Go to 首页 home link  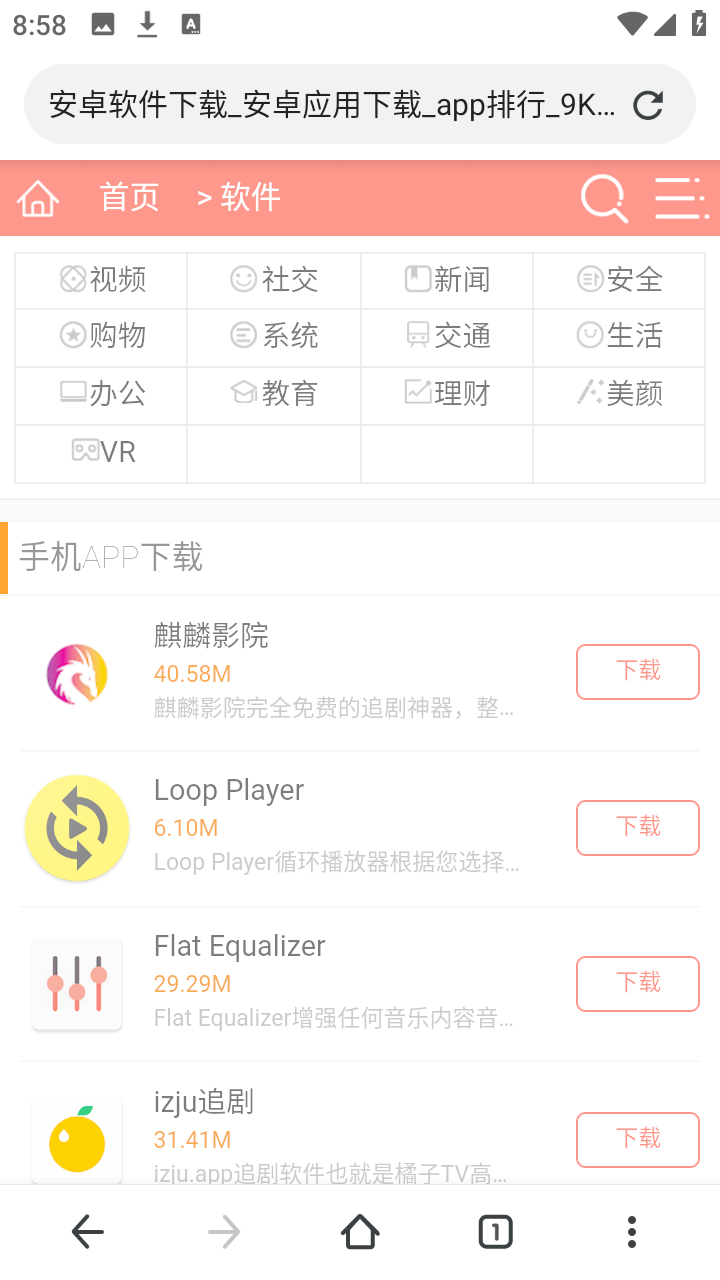129,198
